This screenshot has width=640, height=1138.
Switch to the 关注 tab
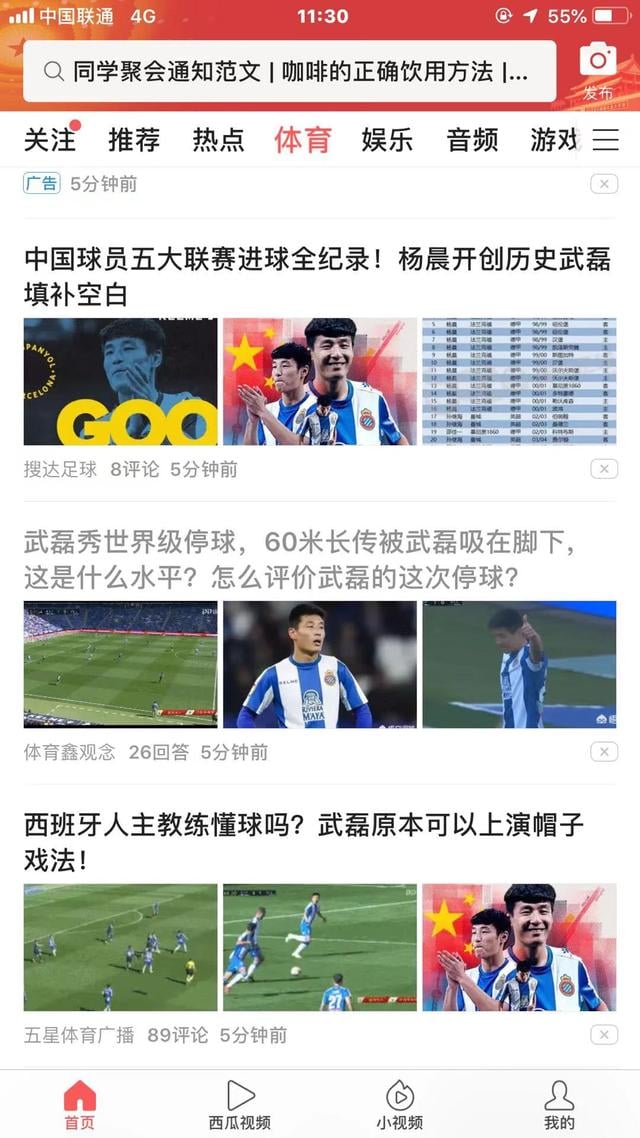50,140
